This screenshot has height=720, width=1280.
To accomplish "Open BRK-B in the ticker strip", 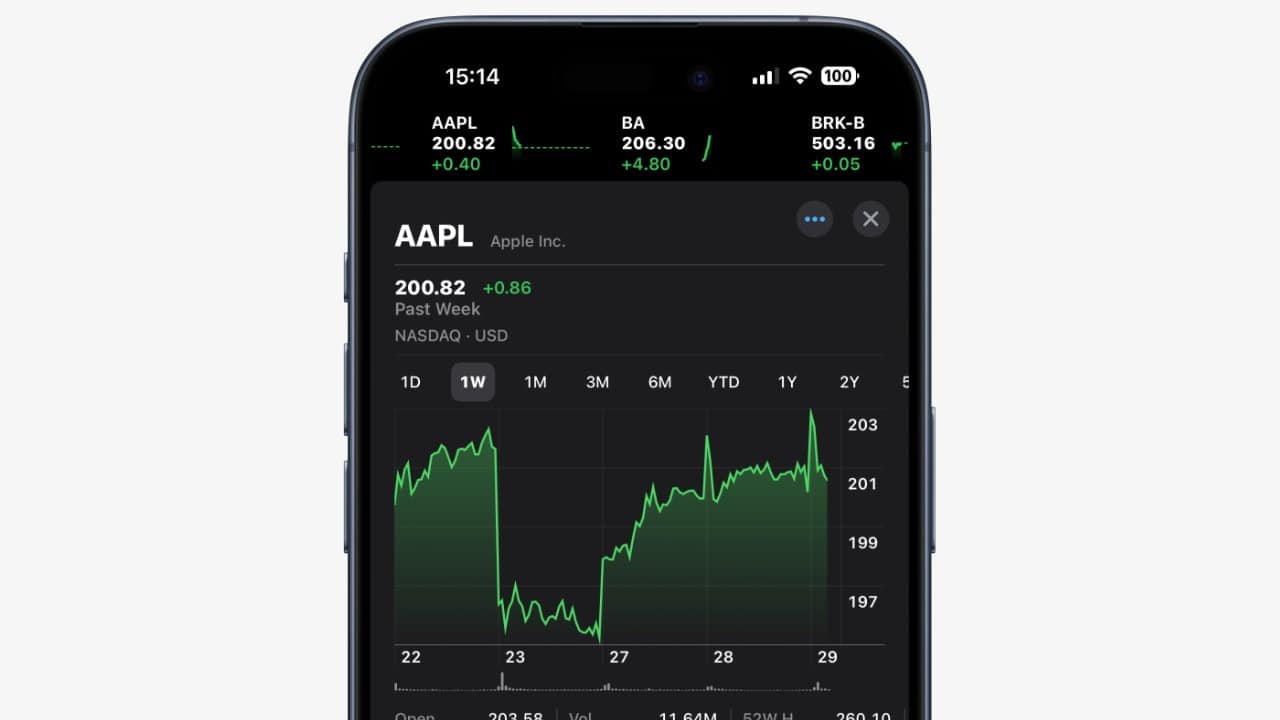I will (x=843, y=143).
